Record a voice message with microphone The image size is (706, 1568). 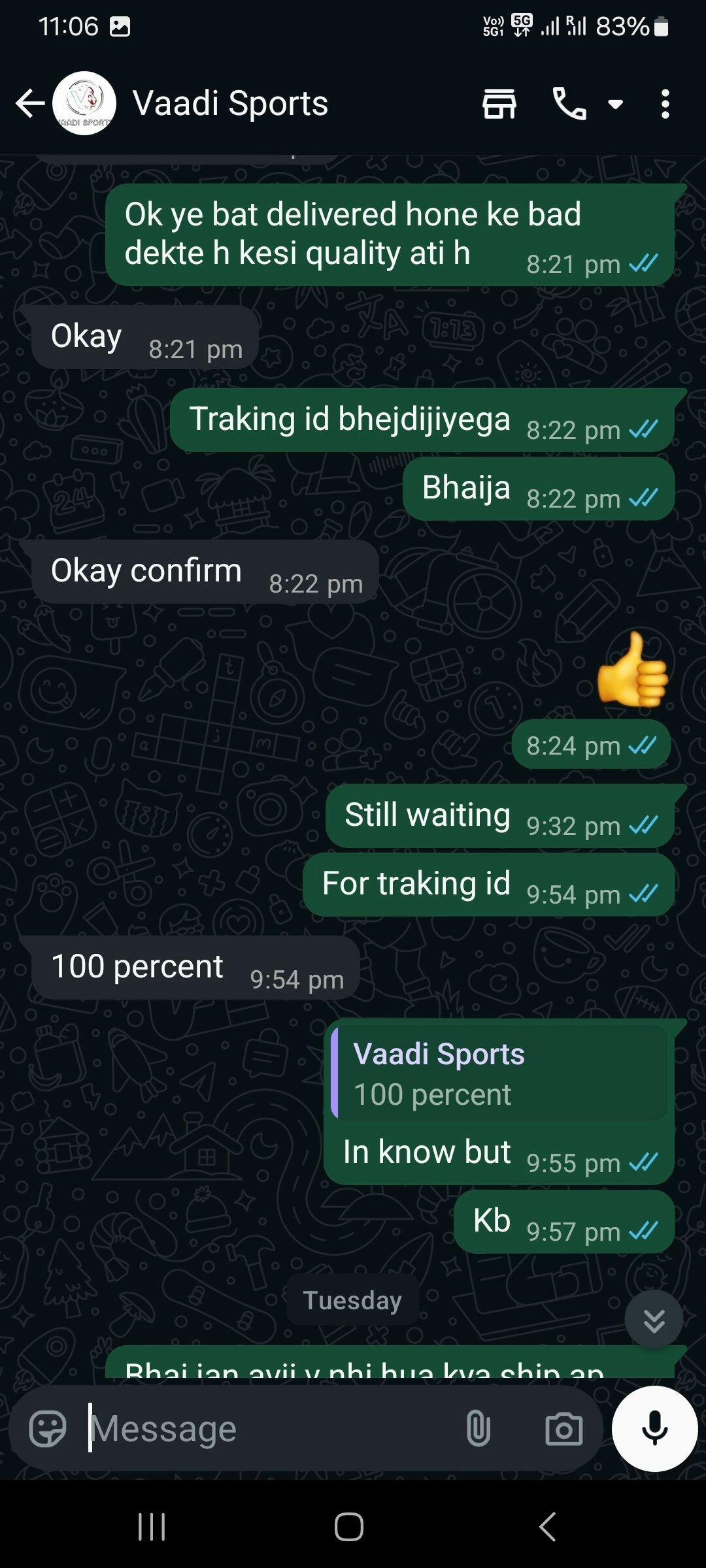(x=654, y=1428)
